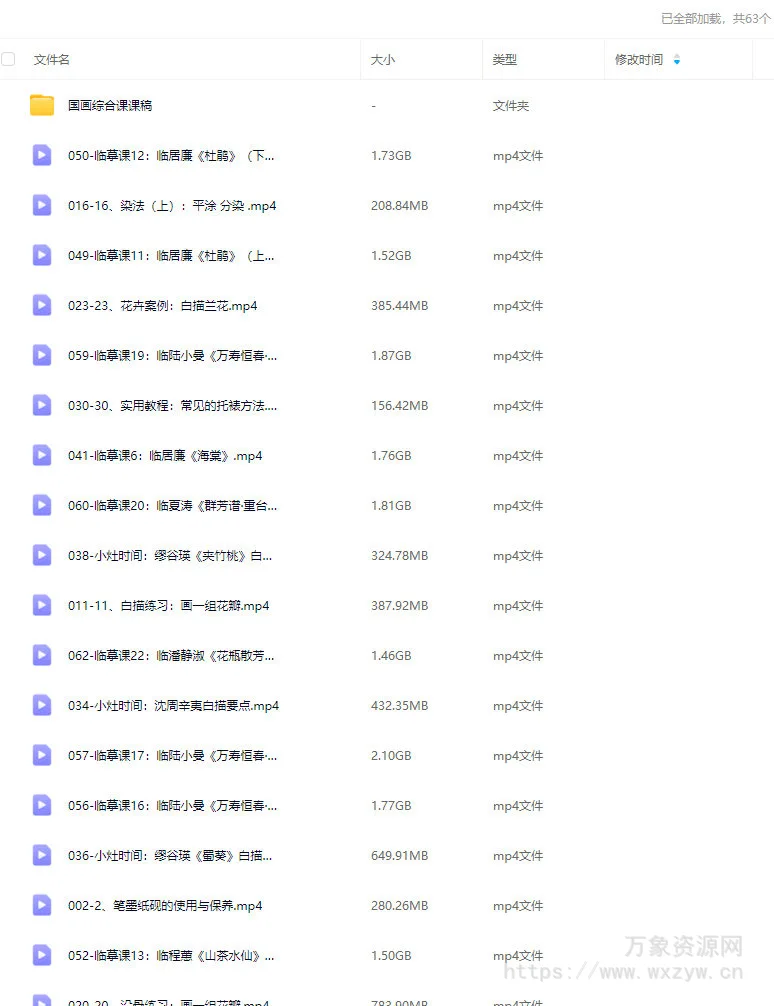
Task: Open 052-临摹课13：临程蕙《山茶水仙》 video
Action: (170, 956)
